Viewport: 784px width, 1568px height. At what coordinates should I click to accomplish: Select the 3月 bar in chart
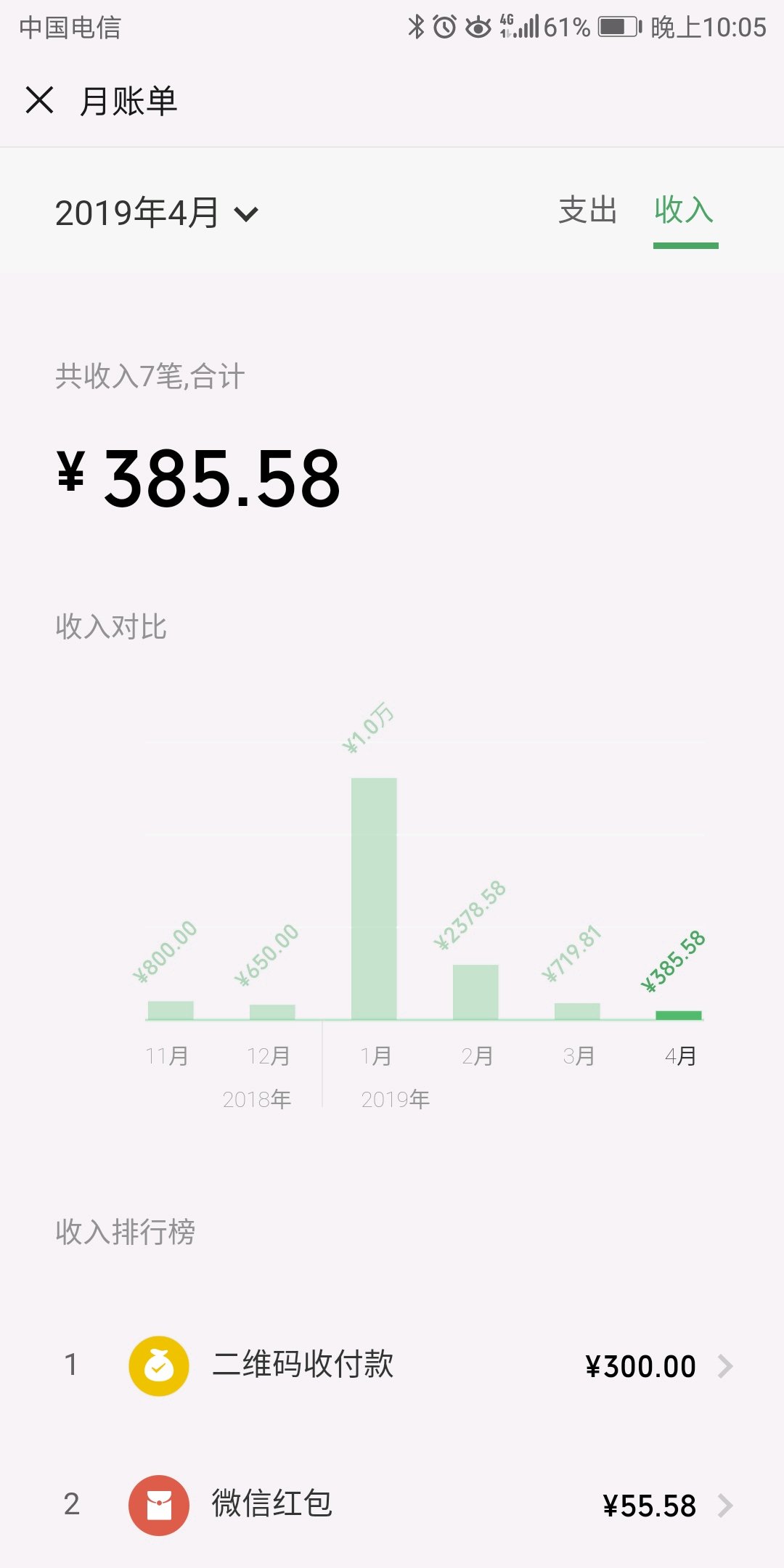tap(577, 1011)
